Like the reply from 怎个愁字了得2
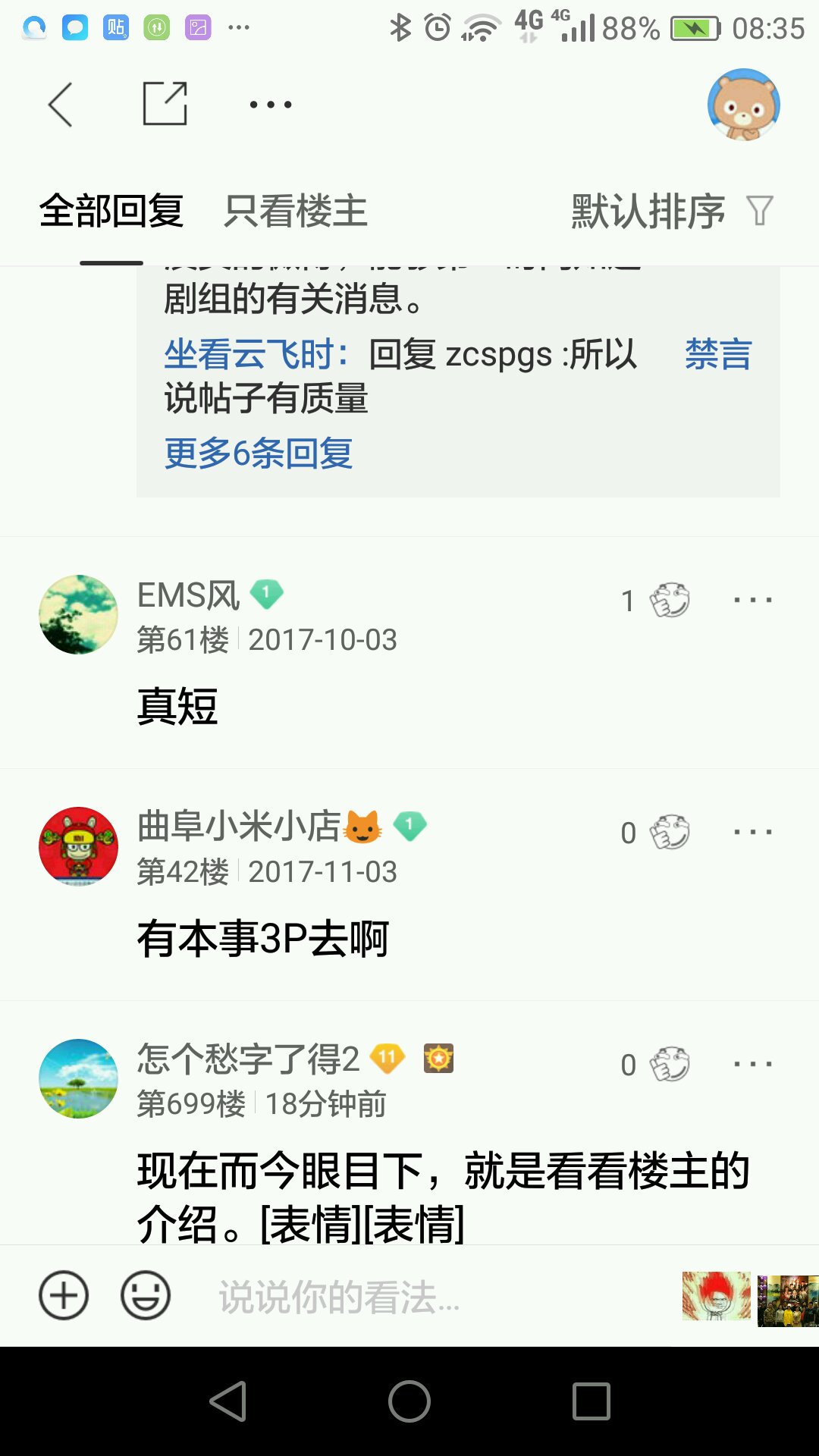The height and width of the screenshot is (1456, 819). coord(670,1064)
